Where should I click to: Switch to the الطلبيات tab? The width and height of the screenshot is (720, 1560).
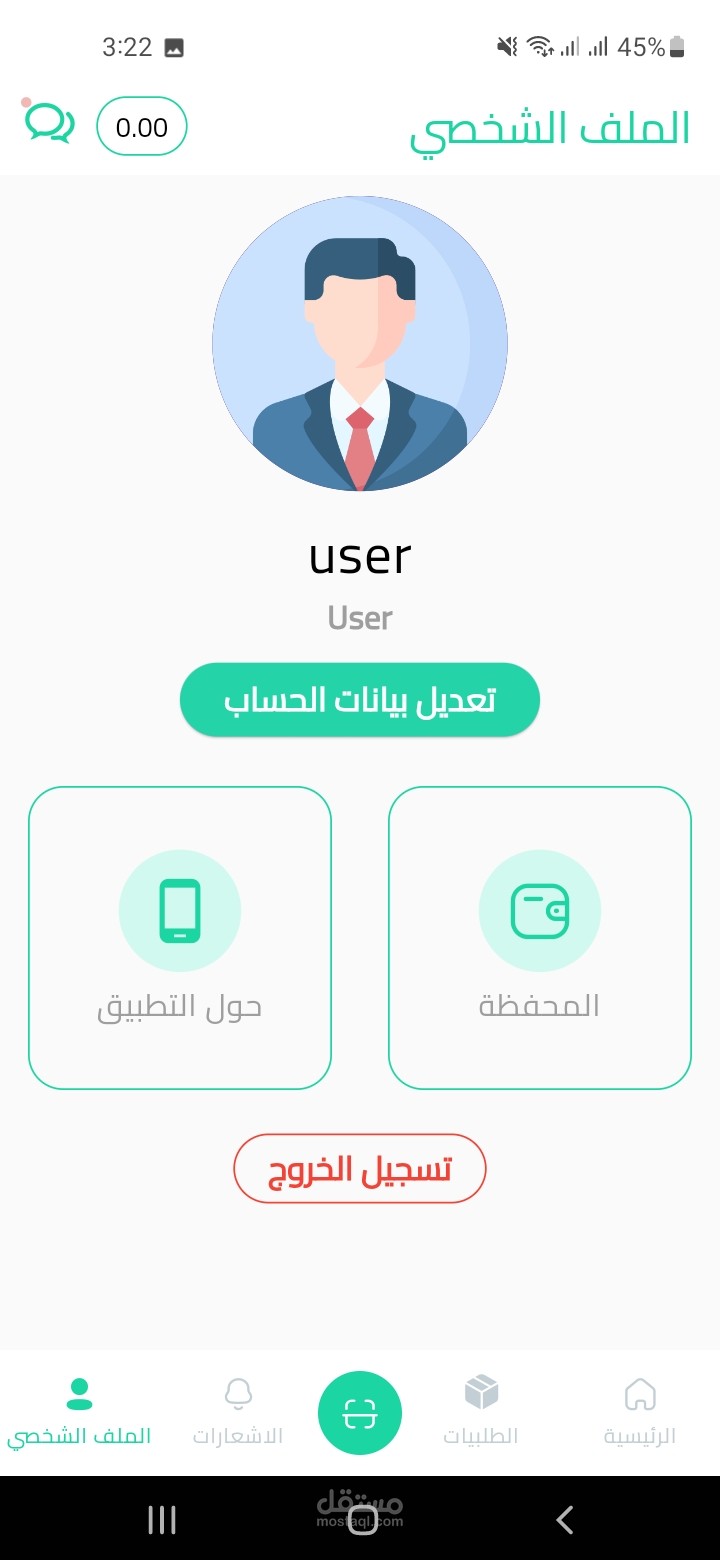coord(481,1411)
